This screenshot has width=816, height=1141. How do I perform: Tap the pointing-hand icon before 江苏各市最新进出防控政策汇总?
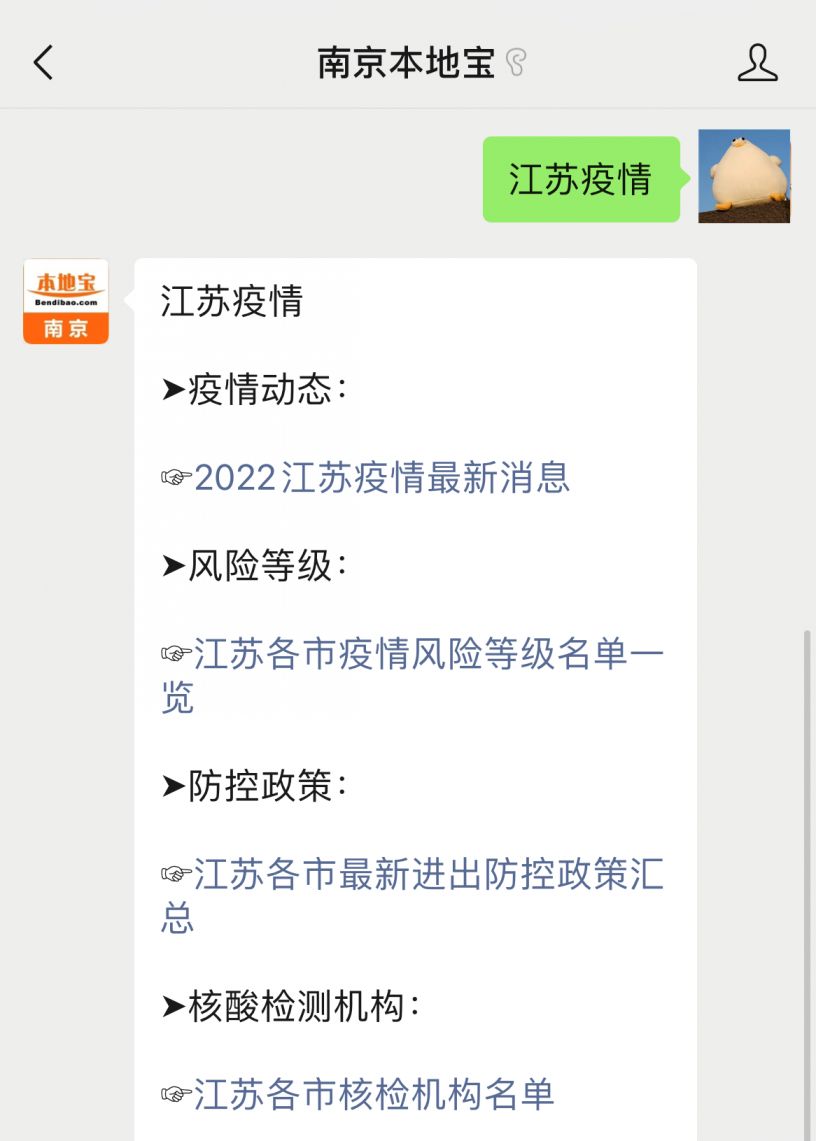(174, 876)
